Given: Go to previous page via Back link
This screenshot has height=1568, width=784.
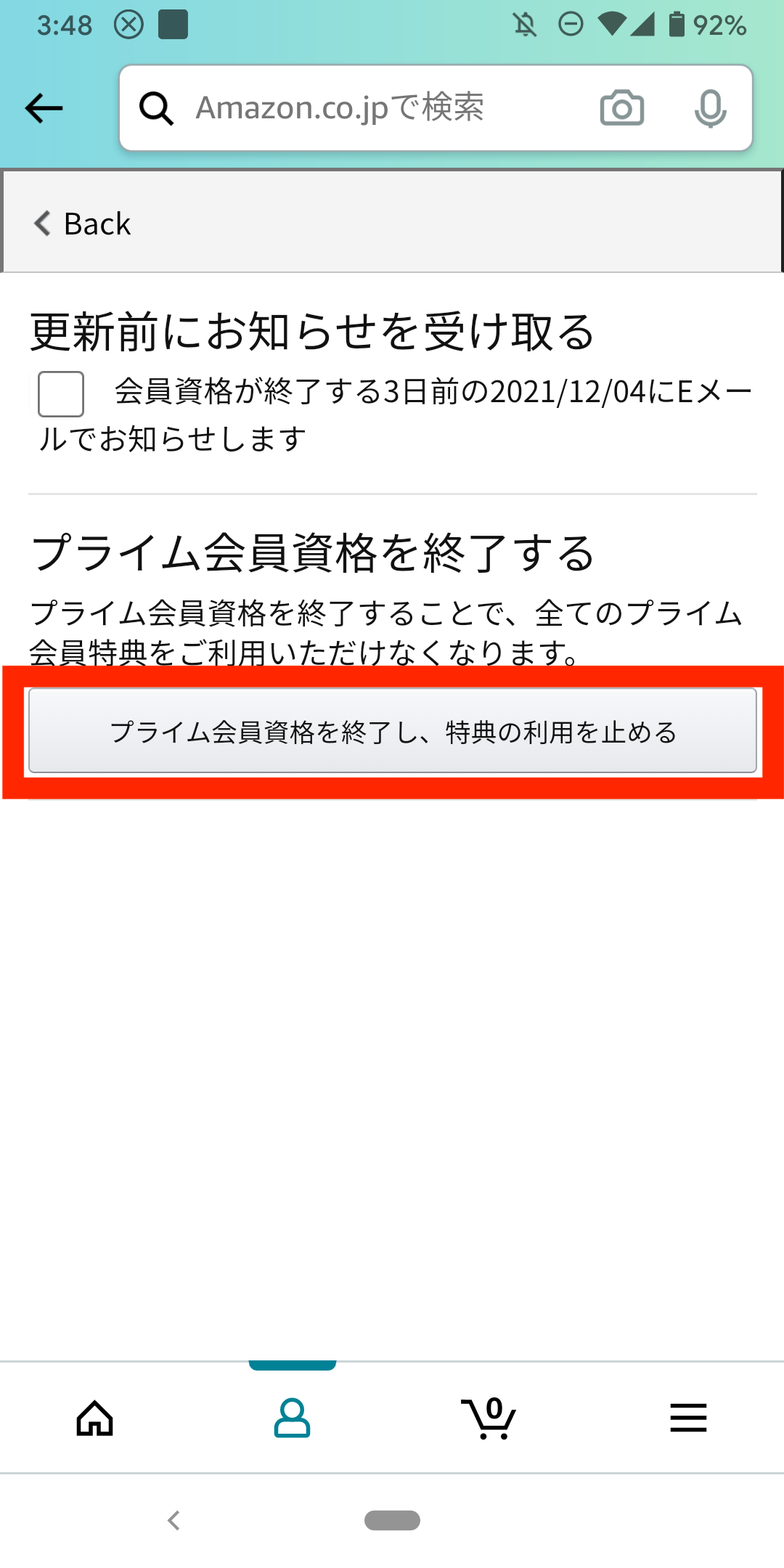Looking at the screenshot, I should 82,224.
